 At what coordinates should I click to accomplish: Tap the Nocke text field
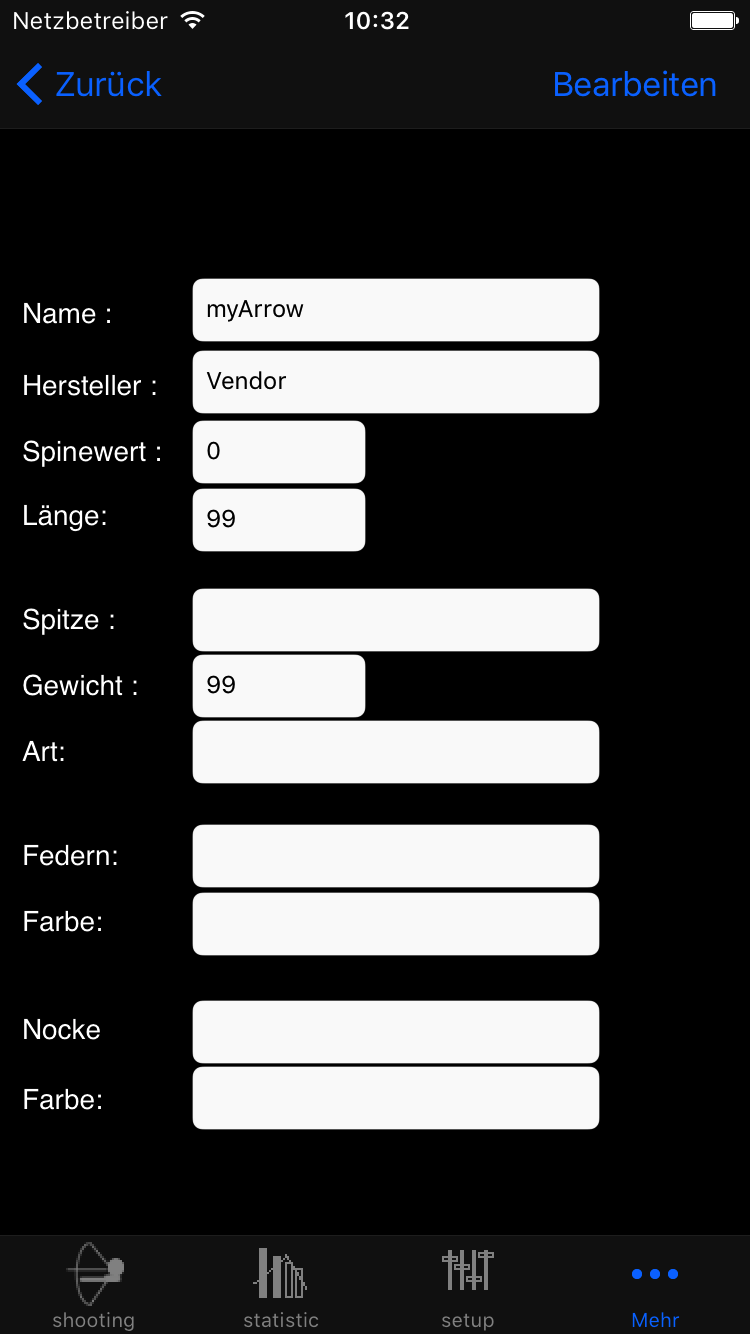(395, 1032)
